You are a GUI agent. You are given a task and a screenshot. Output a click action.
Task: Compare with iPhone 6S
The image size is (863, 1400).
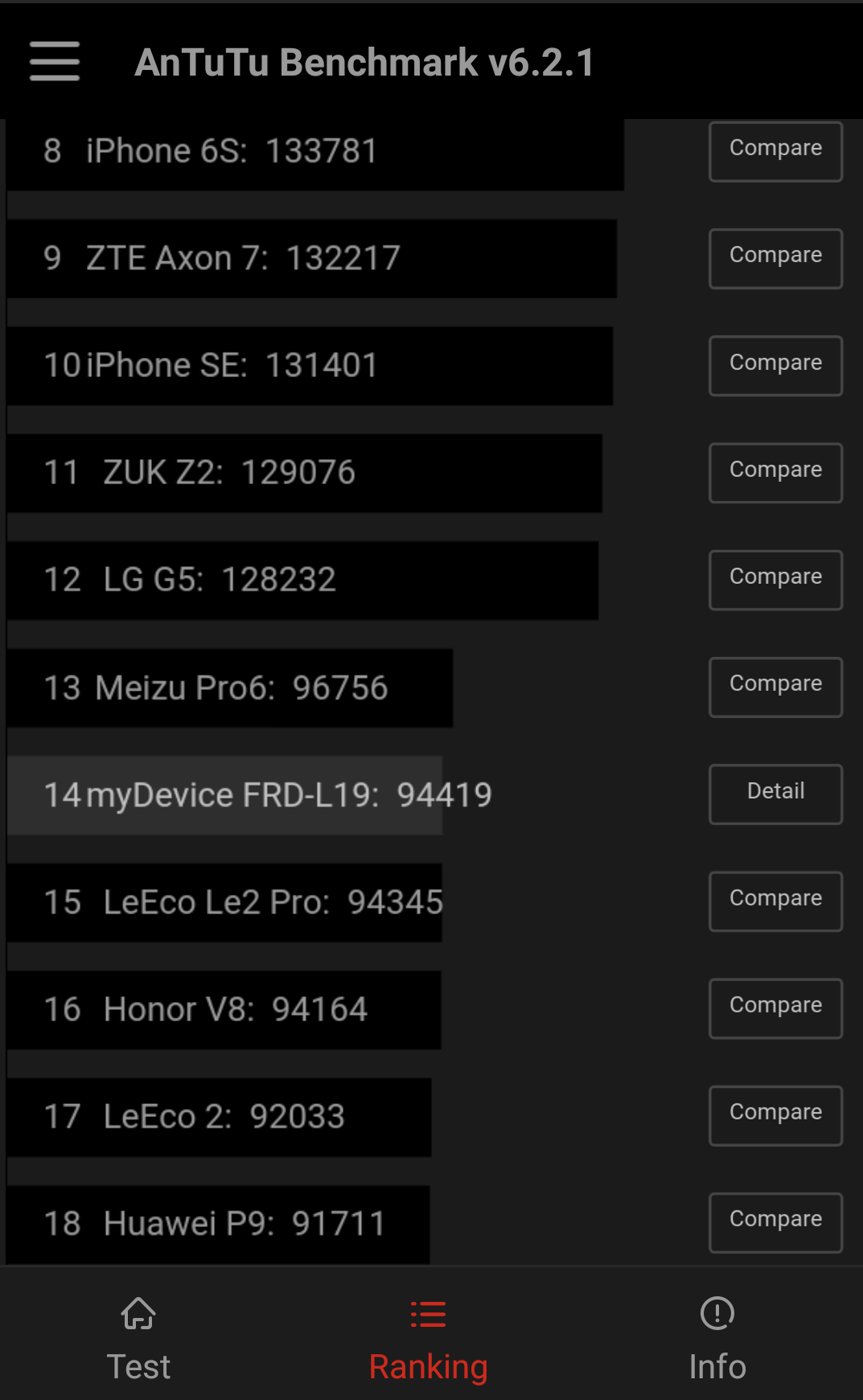[775, 151]
